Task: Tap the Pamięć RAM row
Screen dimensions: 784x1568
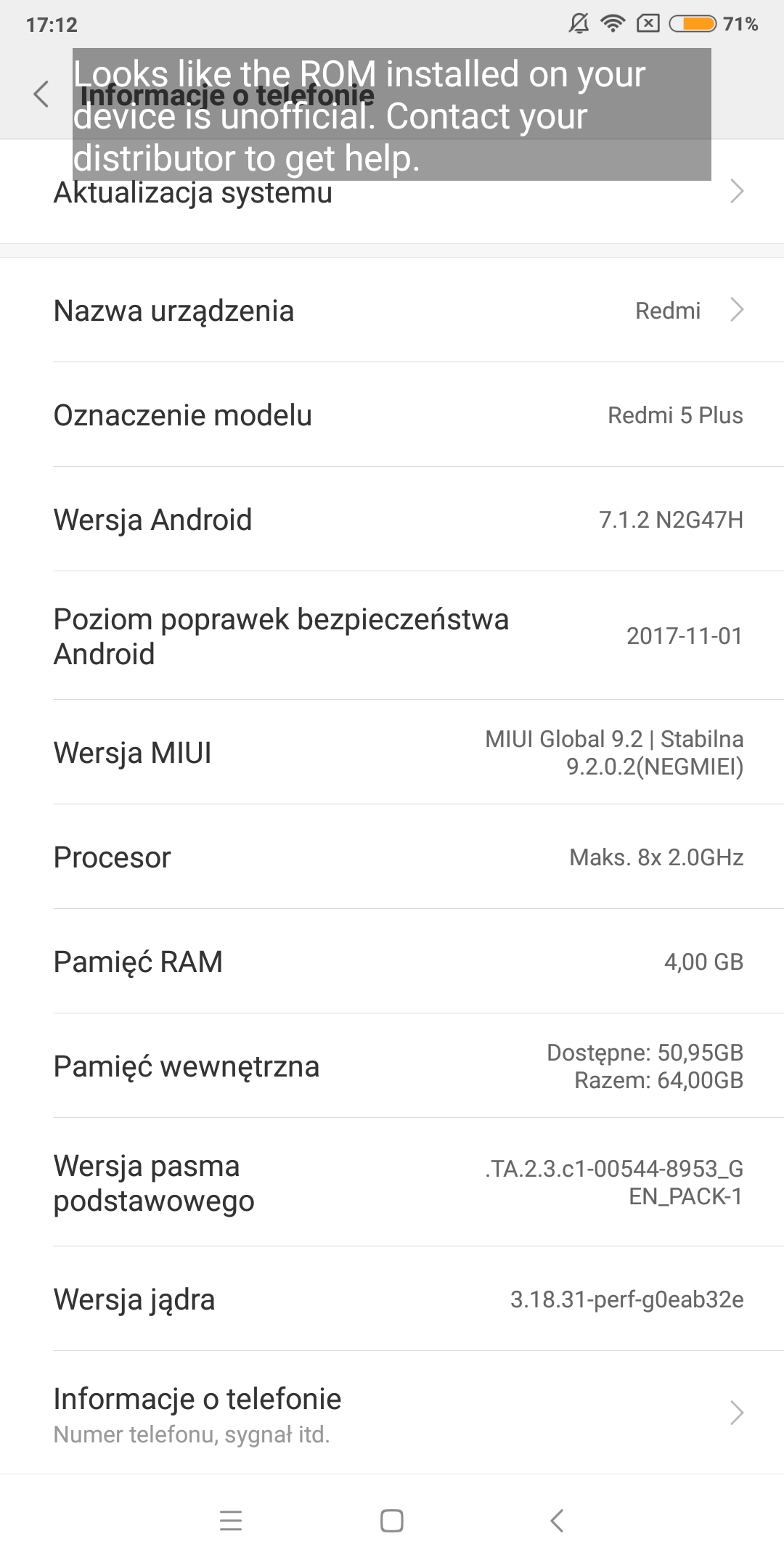Action: (x=392, y=962)
